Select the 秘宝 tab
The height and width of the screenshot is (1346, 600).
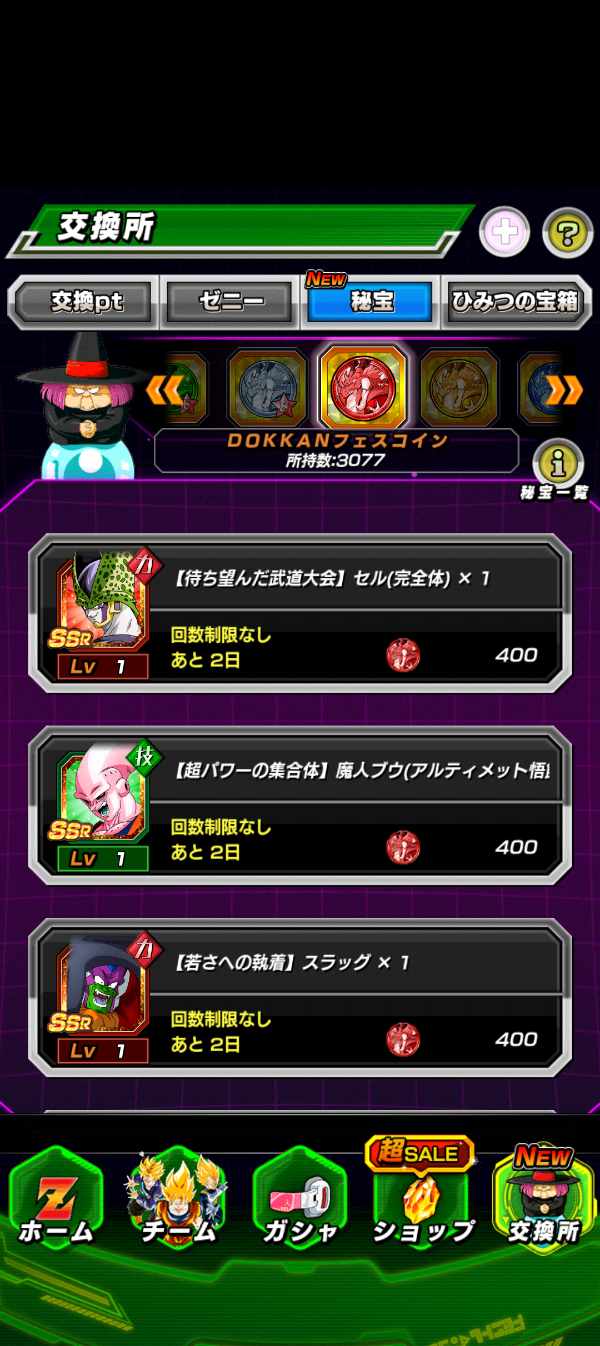371,302
